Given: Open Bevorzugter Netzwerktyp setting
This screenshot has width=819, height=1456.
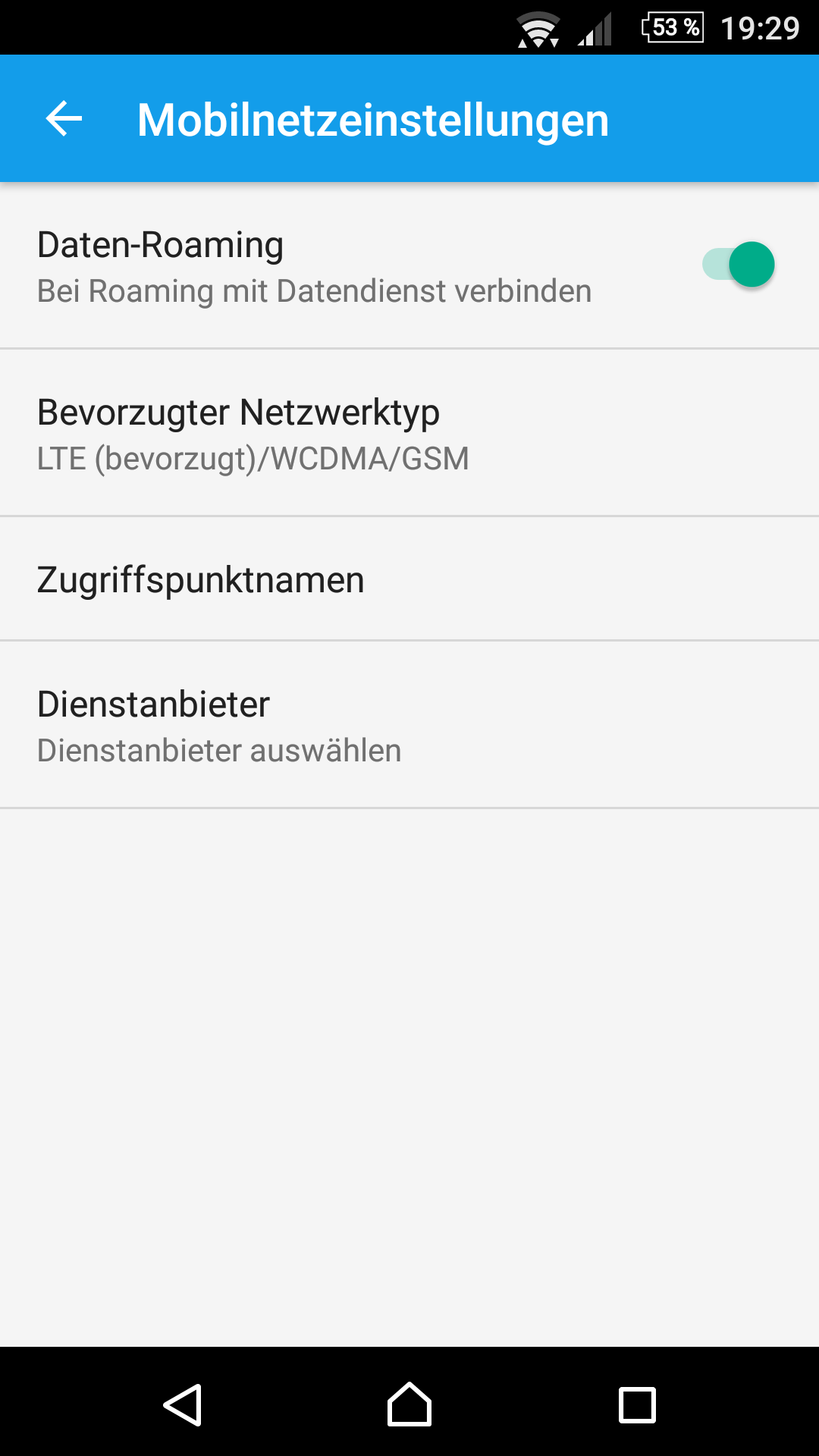Looking at the screenshot, I should click(x=409, y=434).
